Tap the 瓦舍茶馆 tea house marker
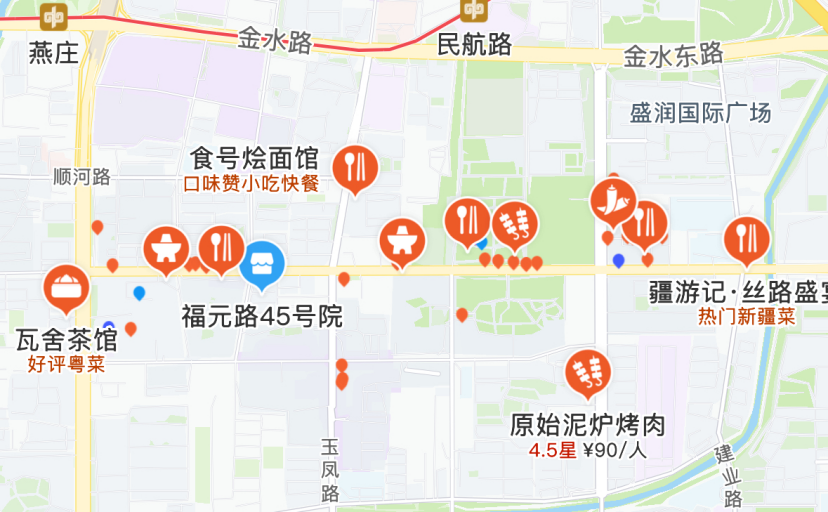Viewport: 828px width, 512px height. (x=67, y=290)
